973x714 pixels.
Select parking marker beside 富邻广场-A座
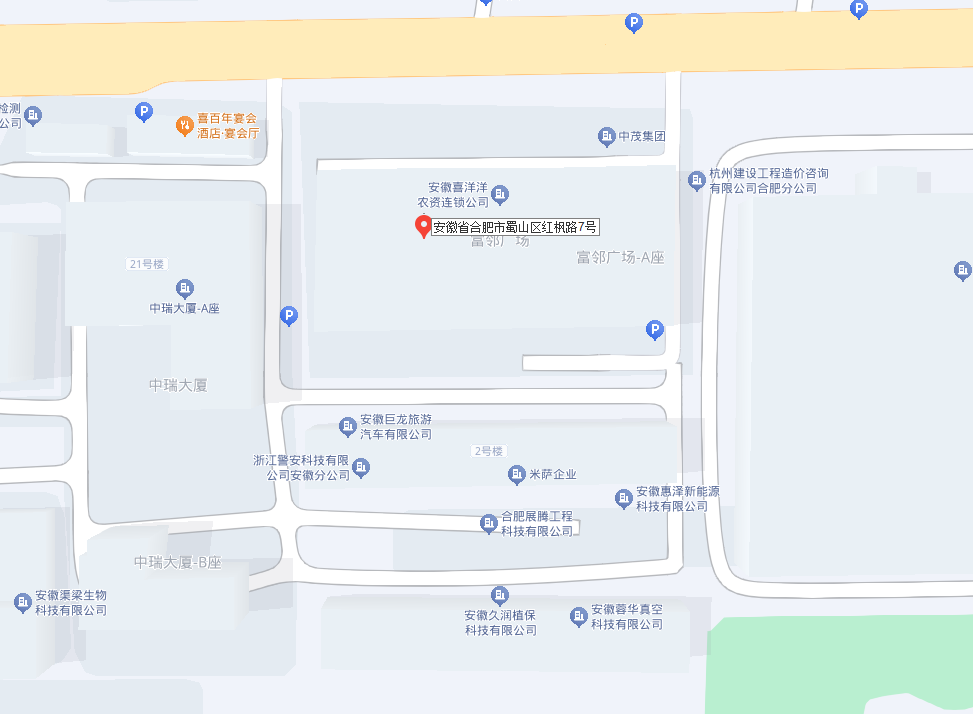655,329
